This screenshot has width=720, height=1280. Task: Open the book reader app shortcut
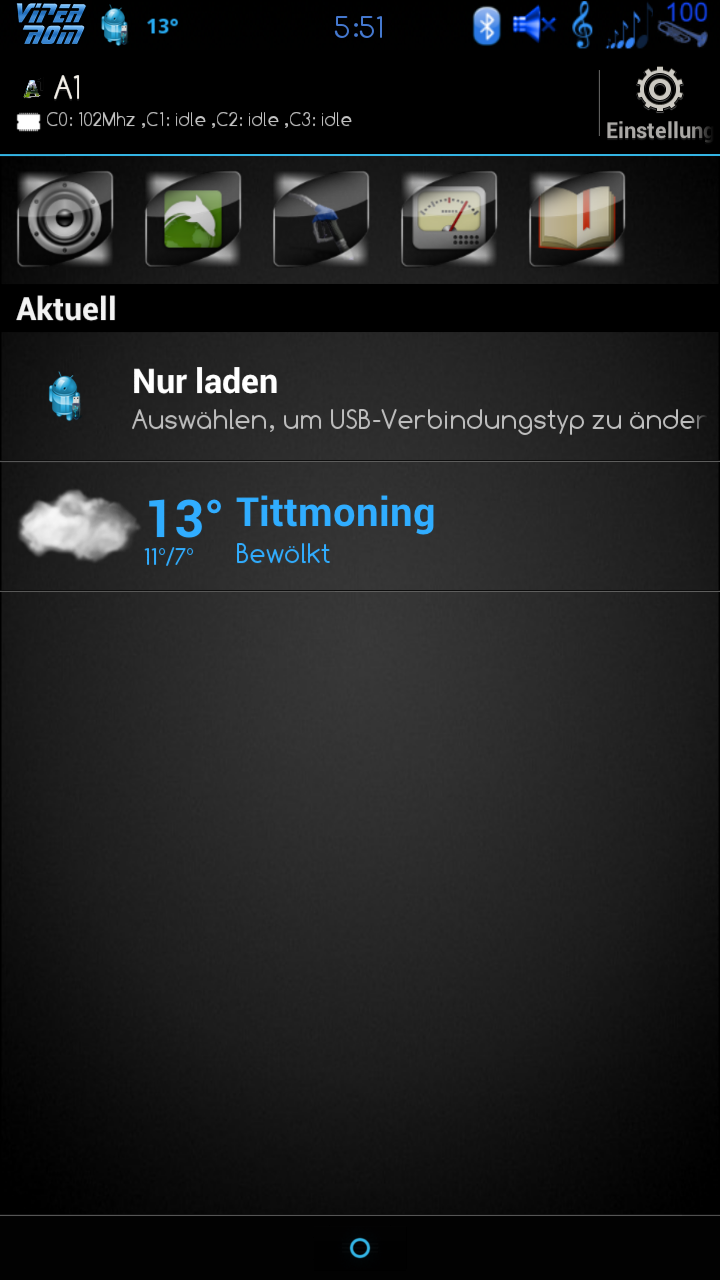(x=577, y=219)
